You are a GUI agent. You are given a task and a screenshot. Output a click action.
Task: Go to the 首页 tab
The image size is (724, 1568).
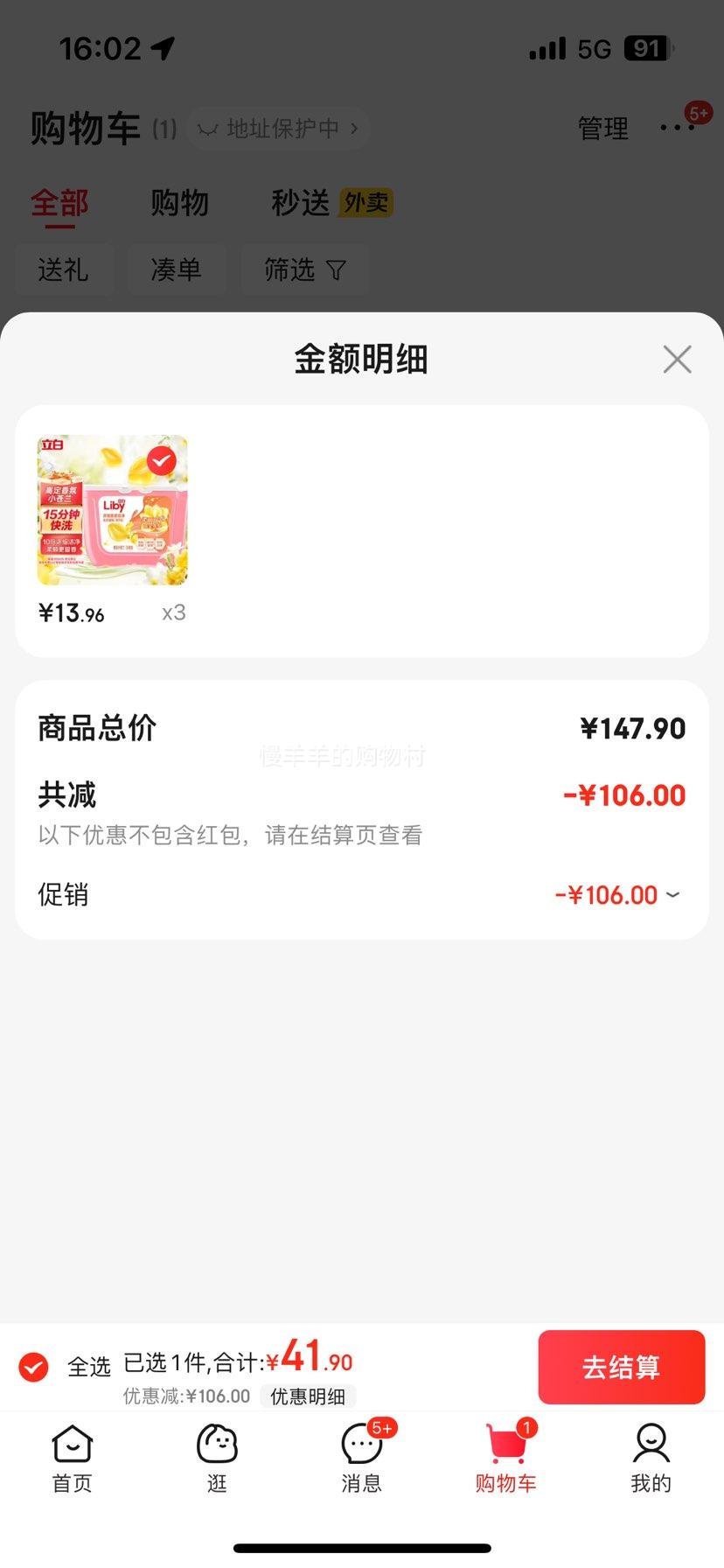(72, 1459)
